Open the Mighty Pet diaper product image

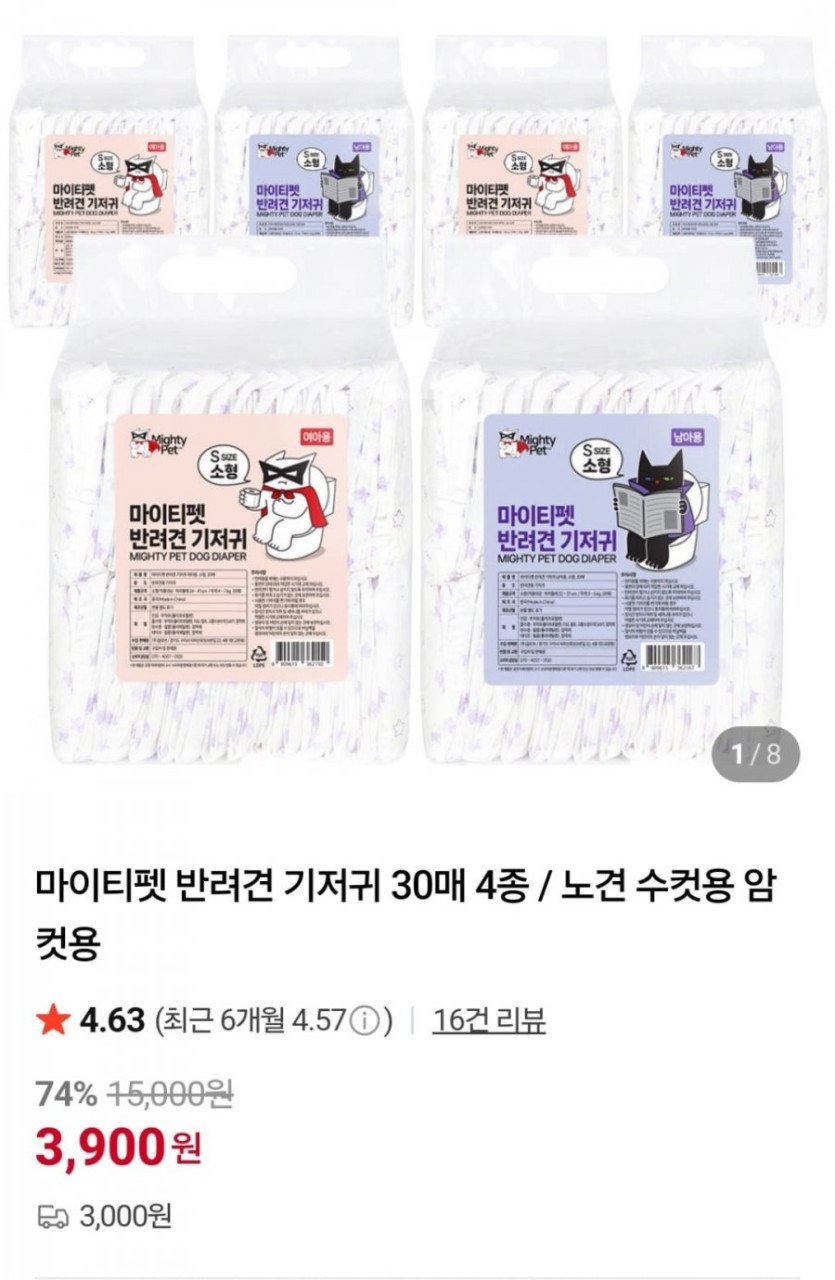(x=417, y=400)
